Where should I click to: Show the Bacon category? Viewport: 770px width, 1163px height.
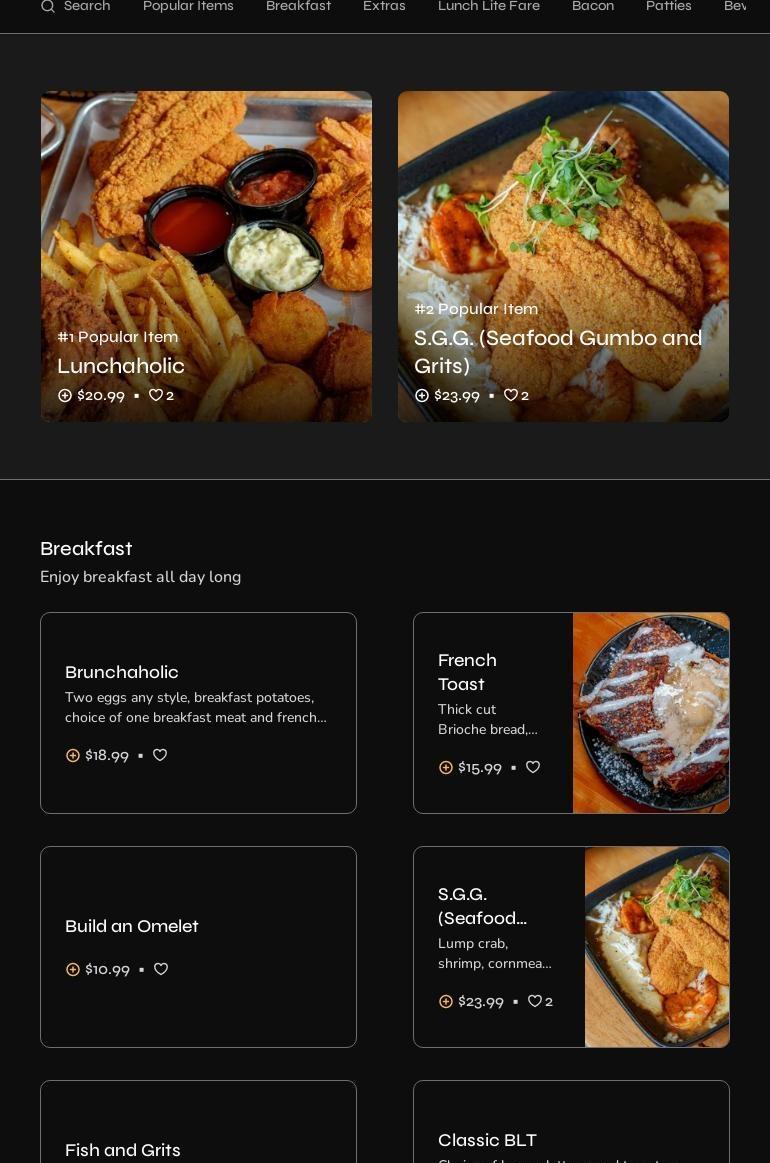593,7
